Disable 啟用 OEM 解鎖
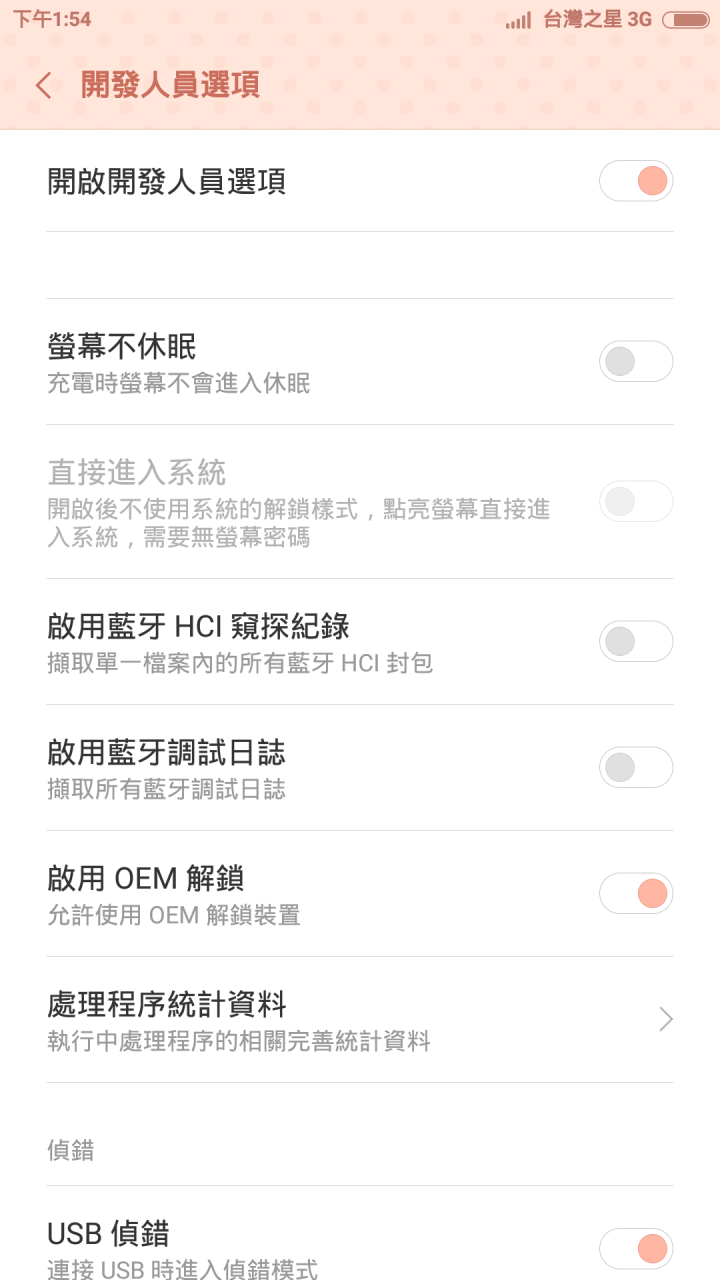The height and width of the screenshot is (1280, 720). tap(637, 892)
